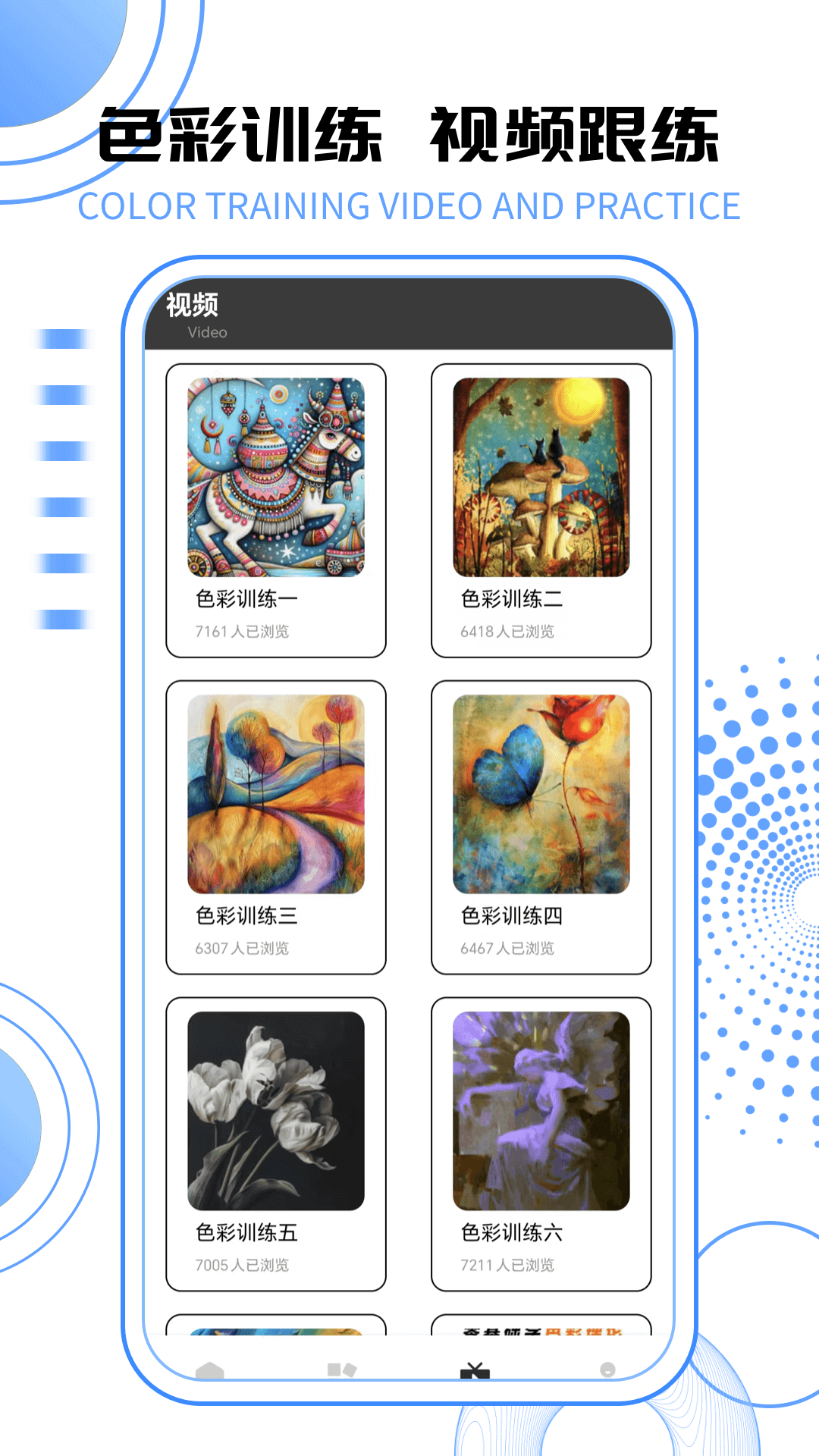The height and width of the screenshot is (1456, 819).
Task: Click the 色彩训练四 title text
Action: click(x=510, y=916)
